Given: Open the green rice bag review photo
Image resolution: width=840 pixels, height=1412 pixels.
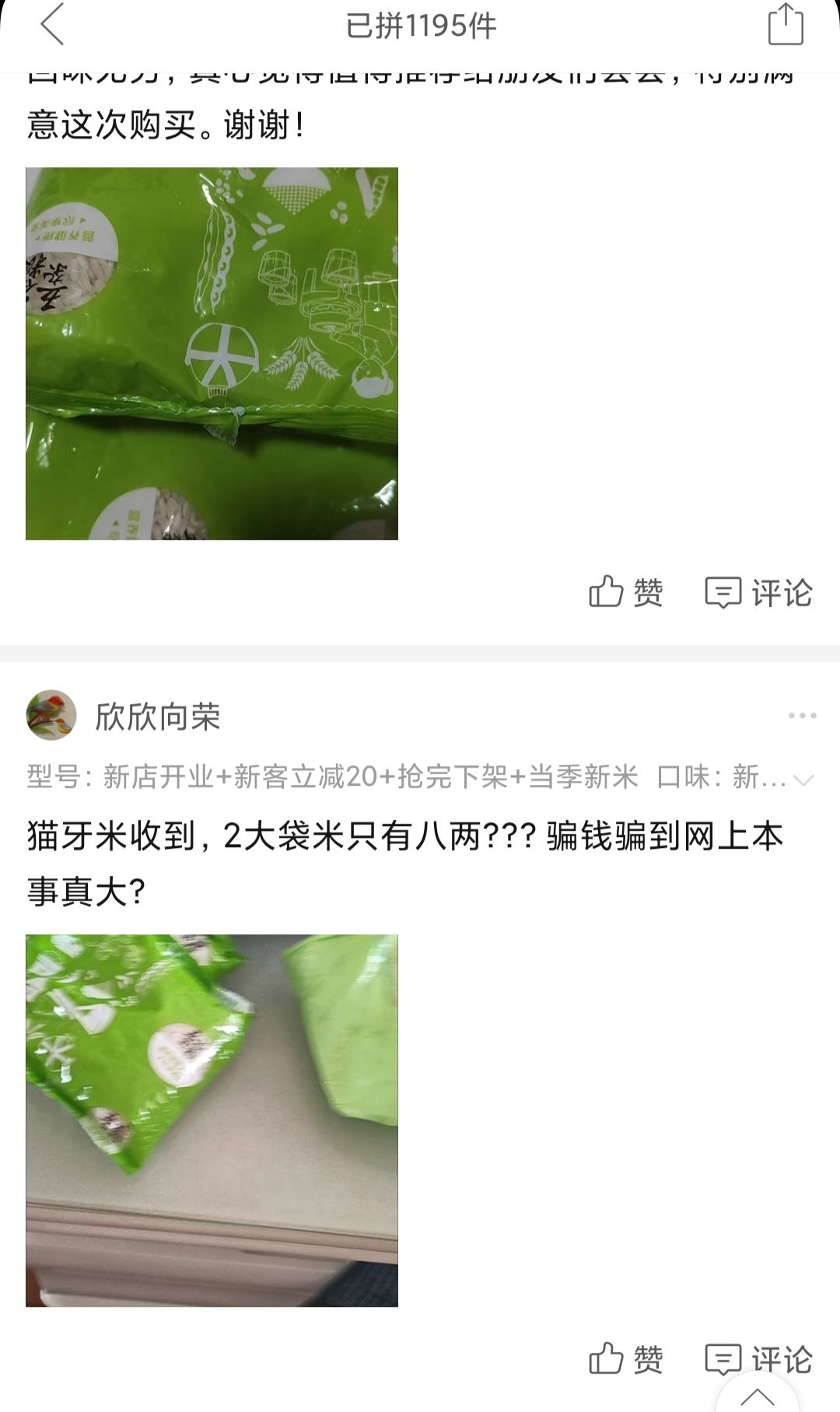Looking at the screenshot, I should pos(212,353).
